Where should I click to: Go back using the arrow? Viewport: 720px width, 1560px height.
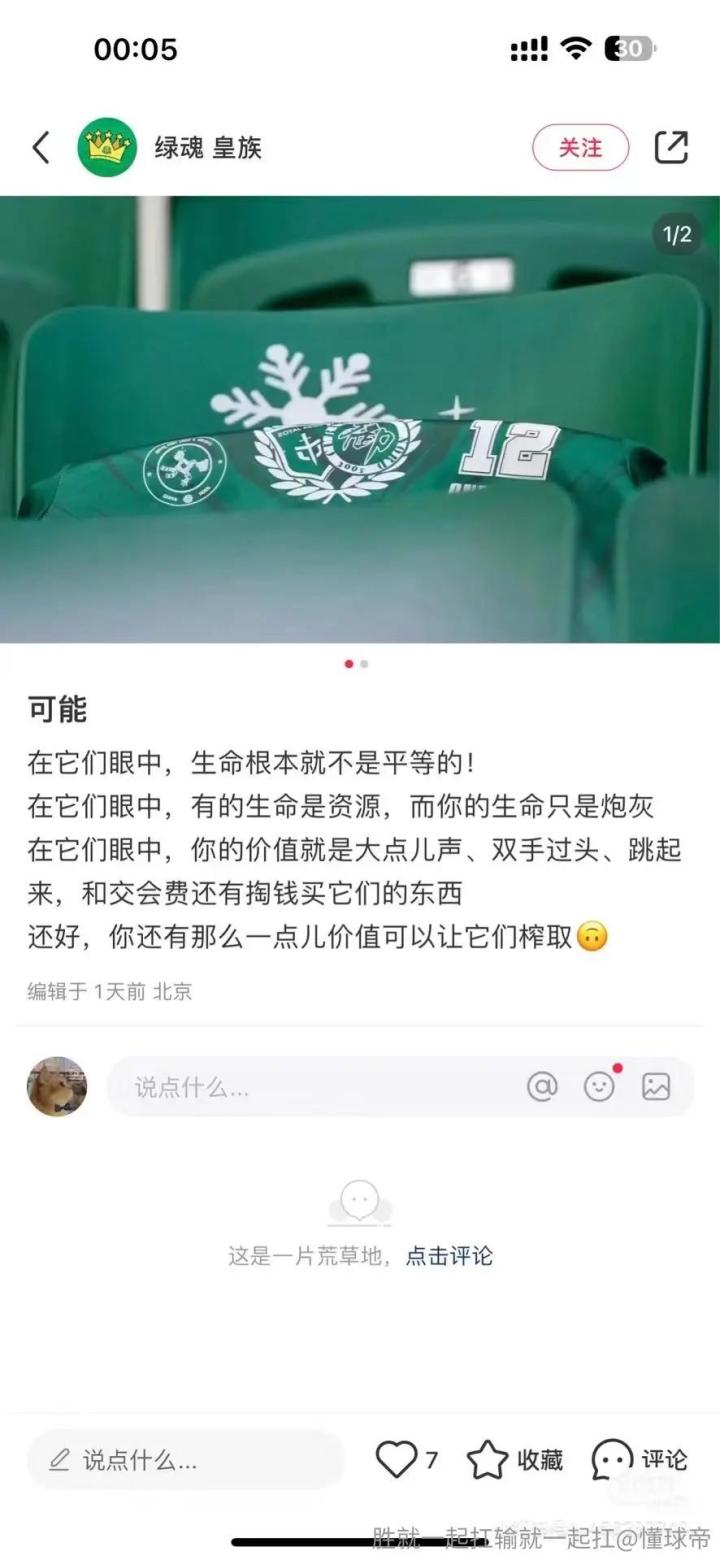[40, 148]
